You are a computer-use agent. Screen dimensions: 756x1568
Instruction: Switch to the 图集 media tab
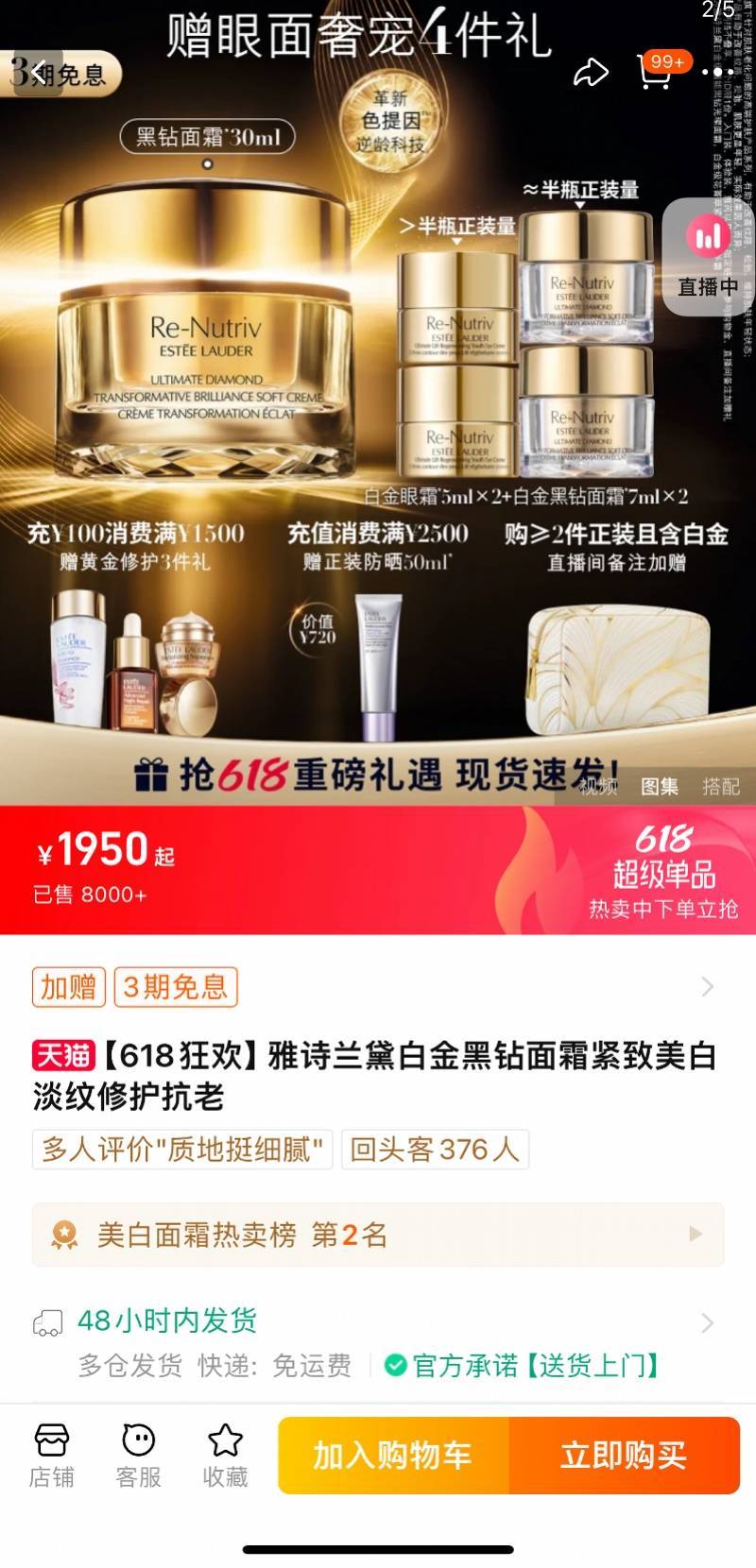(x=660, y=787)
